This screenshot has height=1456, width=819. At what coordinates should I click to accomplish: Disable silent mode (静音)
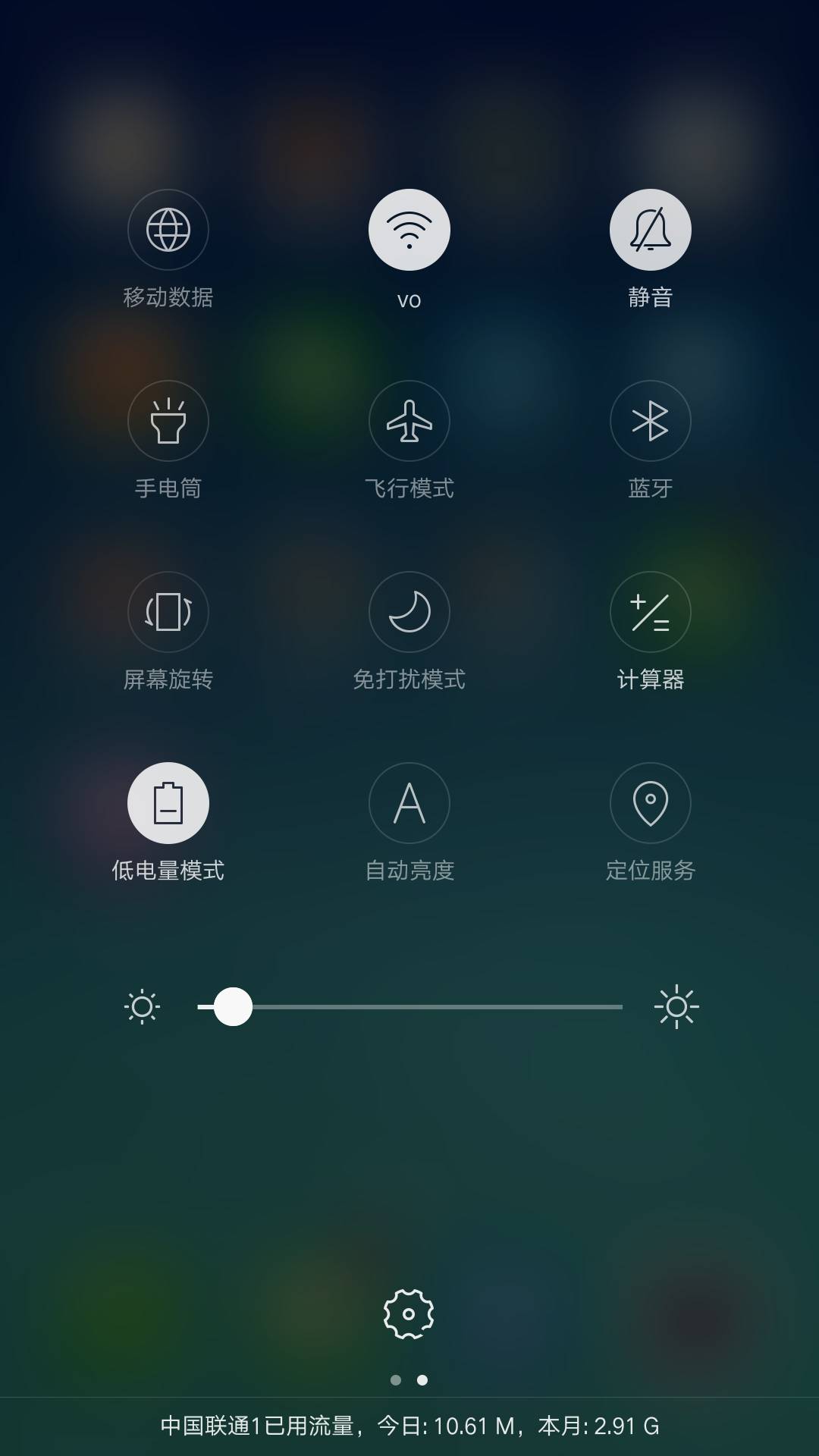651,230
